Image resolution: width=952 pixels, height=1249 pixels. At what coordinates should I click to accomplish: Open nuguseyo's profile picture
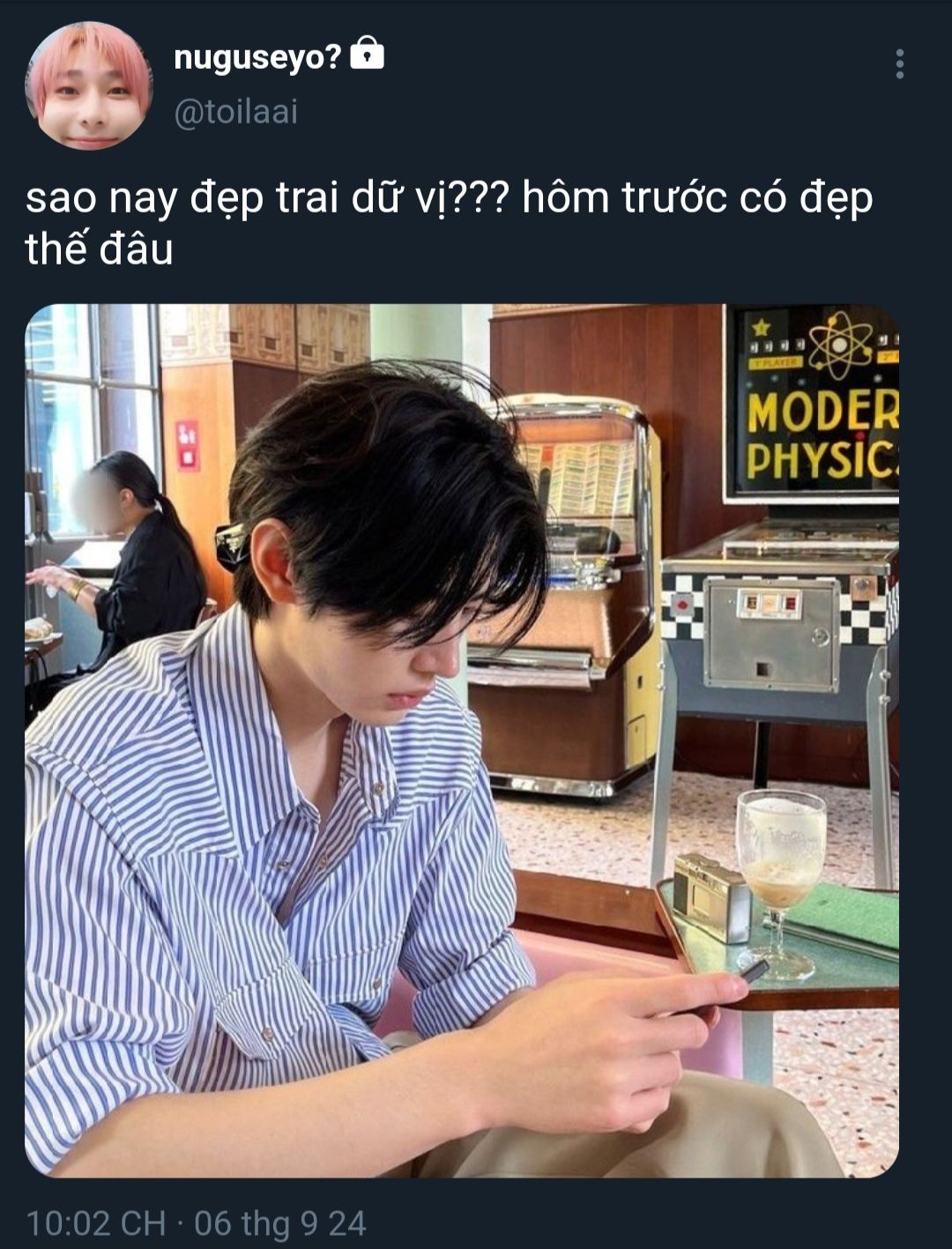[x=89, y=85]
